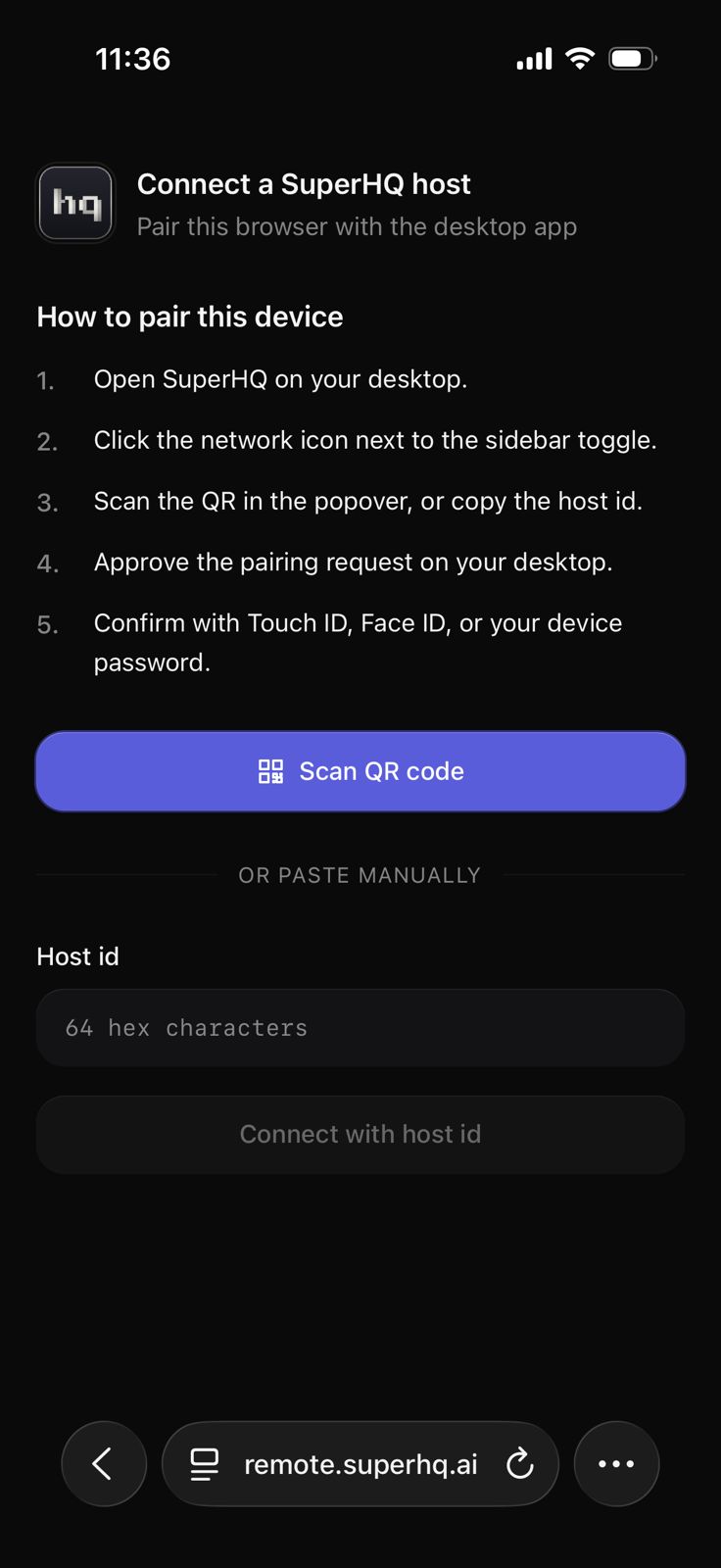Tap step 5 about Touch ID confirmation
The height and width of the screenshot is (1568, 721).
tap(358, 642)
